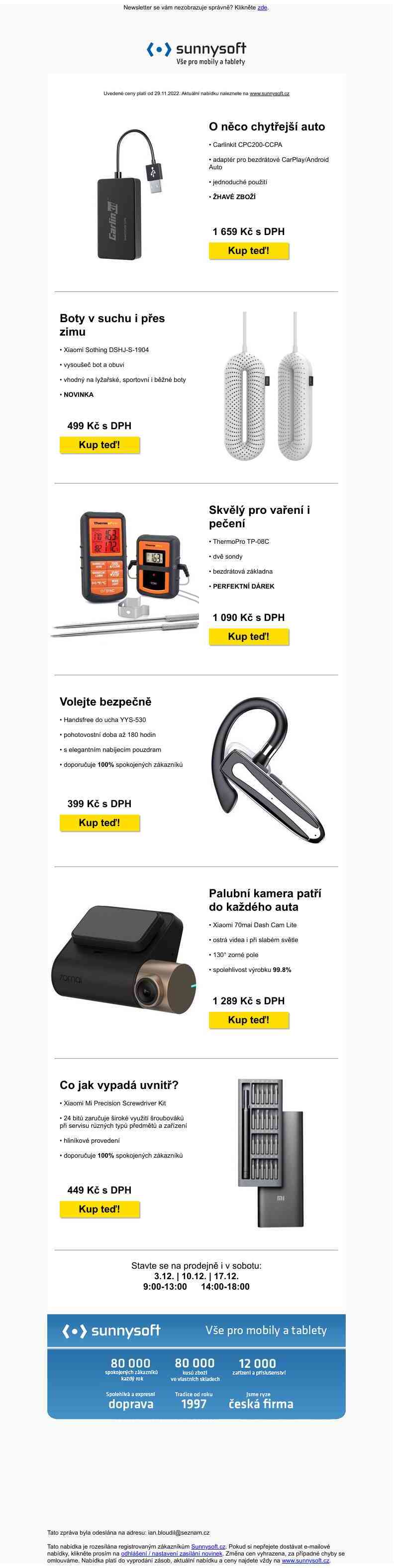Open the Carlinkit adapter product image
Image resolution: width=394 pixels, height=1568 pixels.
pos(129,195)
